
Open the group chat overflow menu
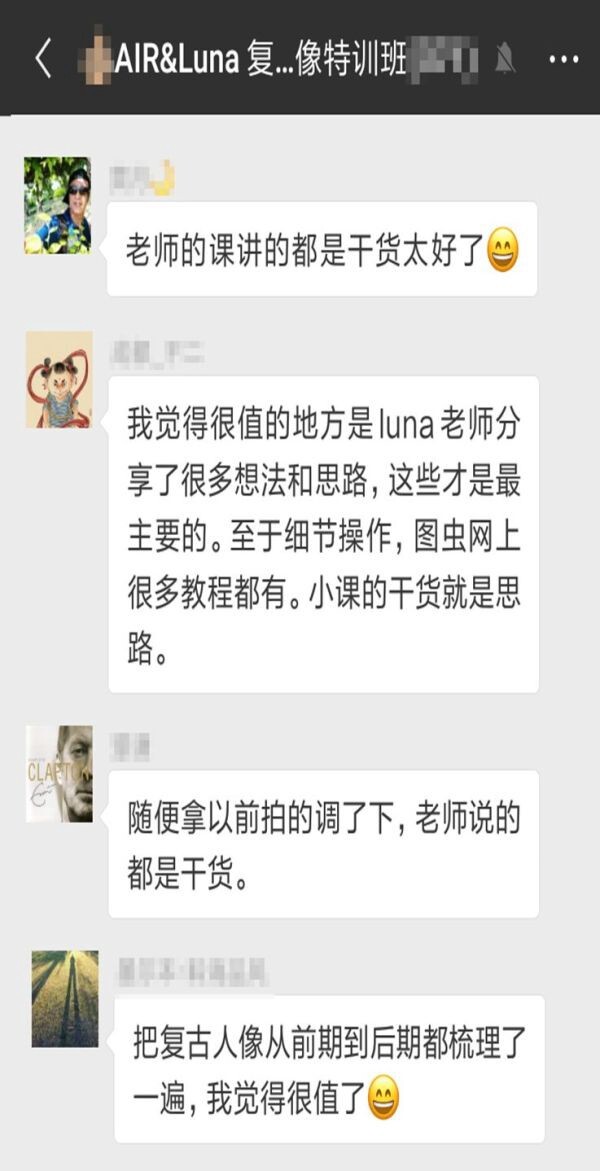(564, 60)
